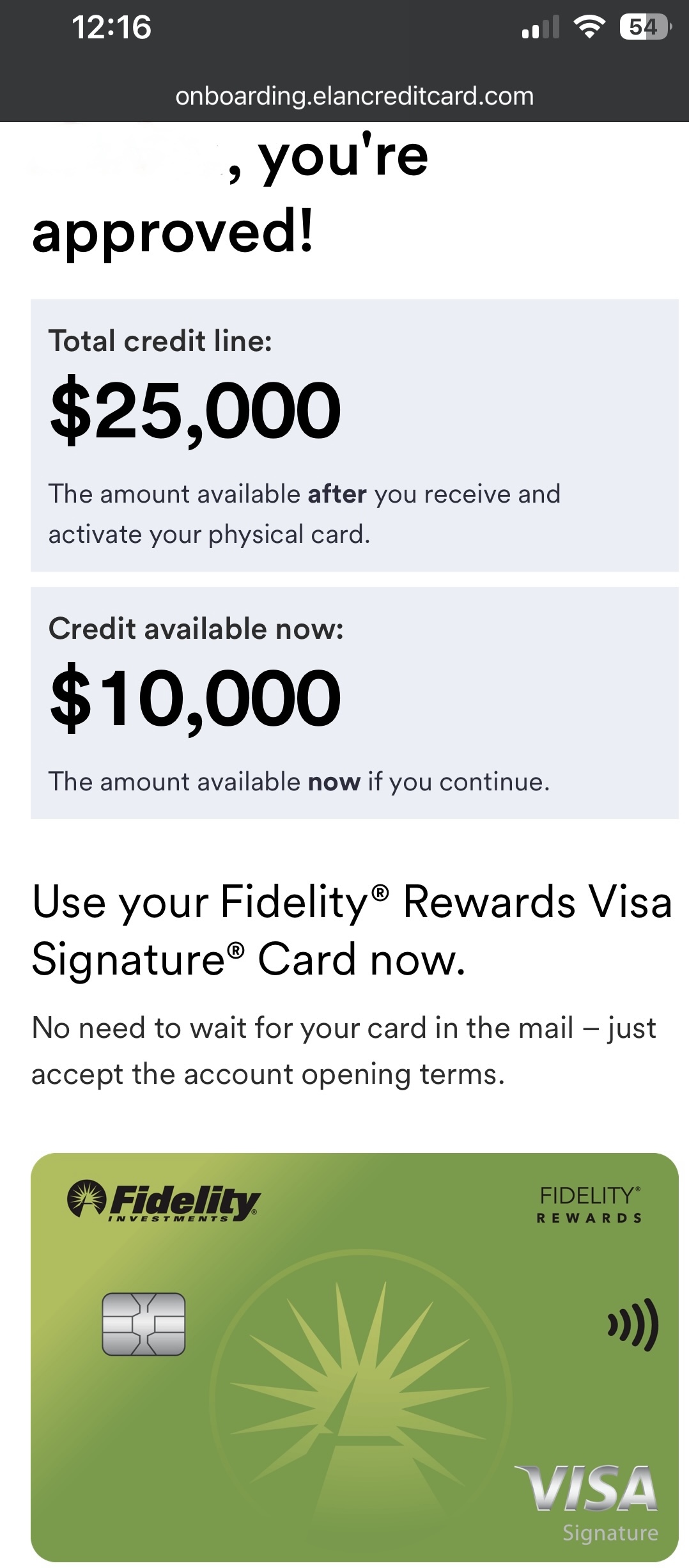Viewport: 689px width, 1568px height.
Task: Click the $25,000 total credit amount
Action: pos(195,412)
